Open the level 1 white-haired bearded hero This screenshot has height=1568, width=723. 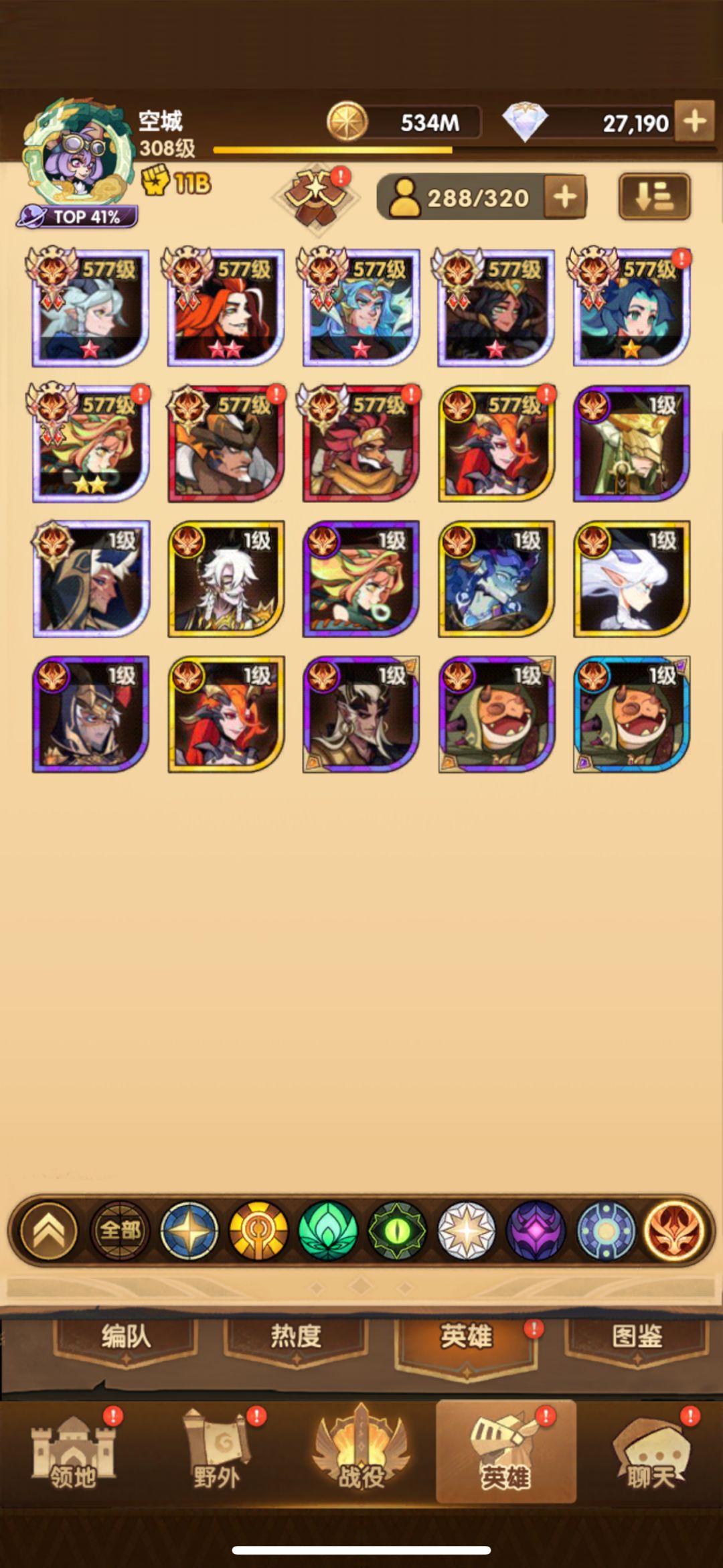(226, 579)
